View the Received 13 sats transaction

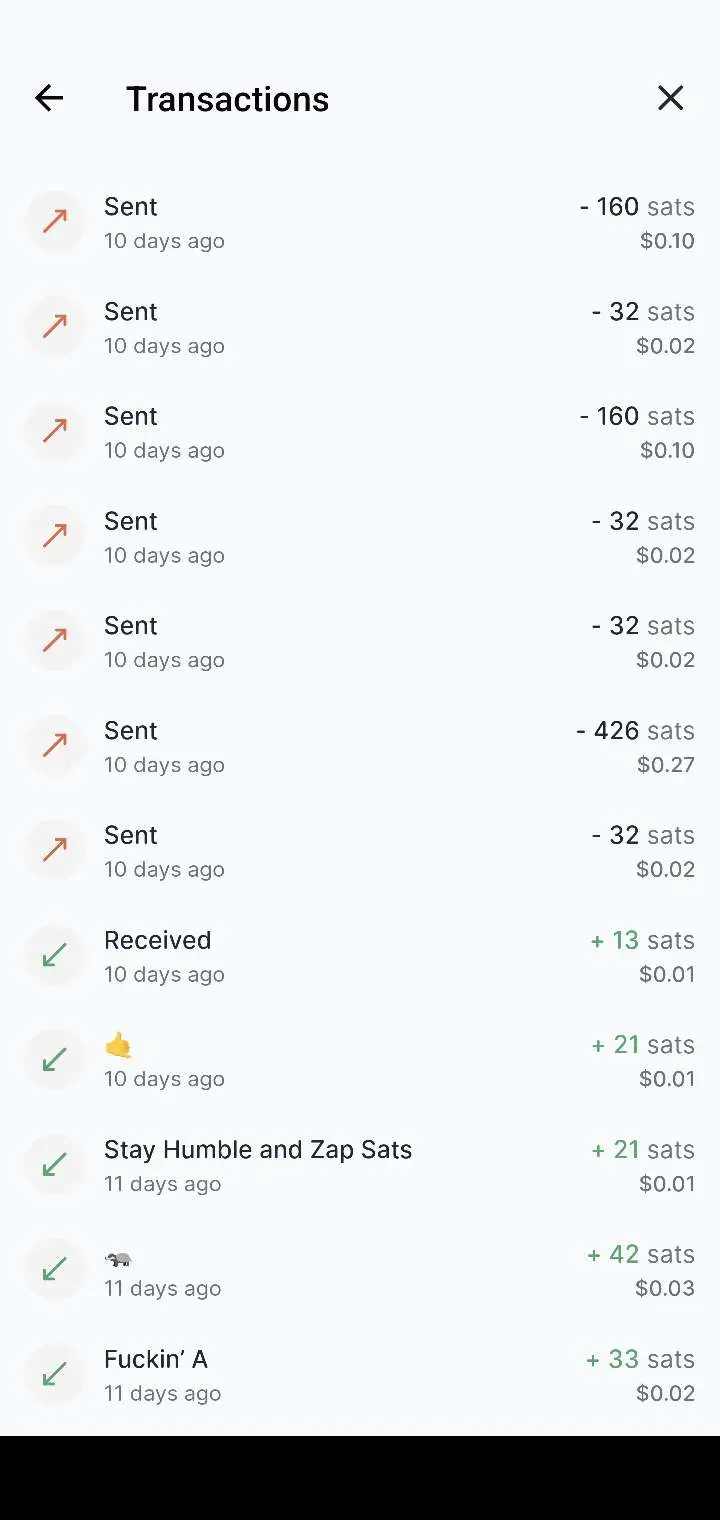tap(360, 956)
